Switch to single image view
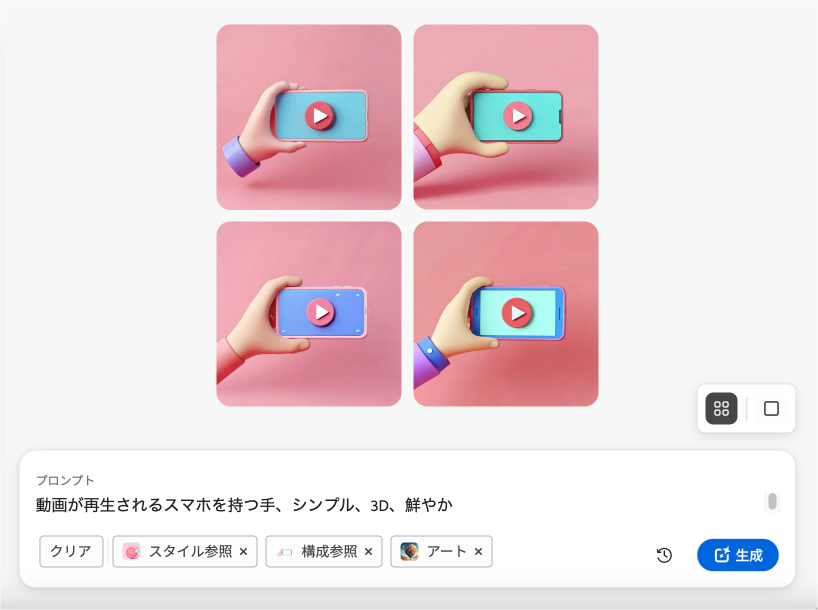Screen dimensions: 818x610 [x=771, y=408]
